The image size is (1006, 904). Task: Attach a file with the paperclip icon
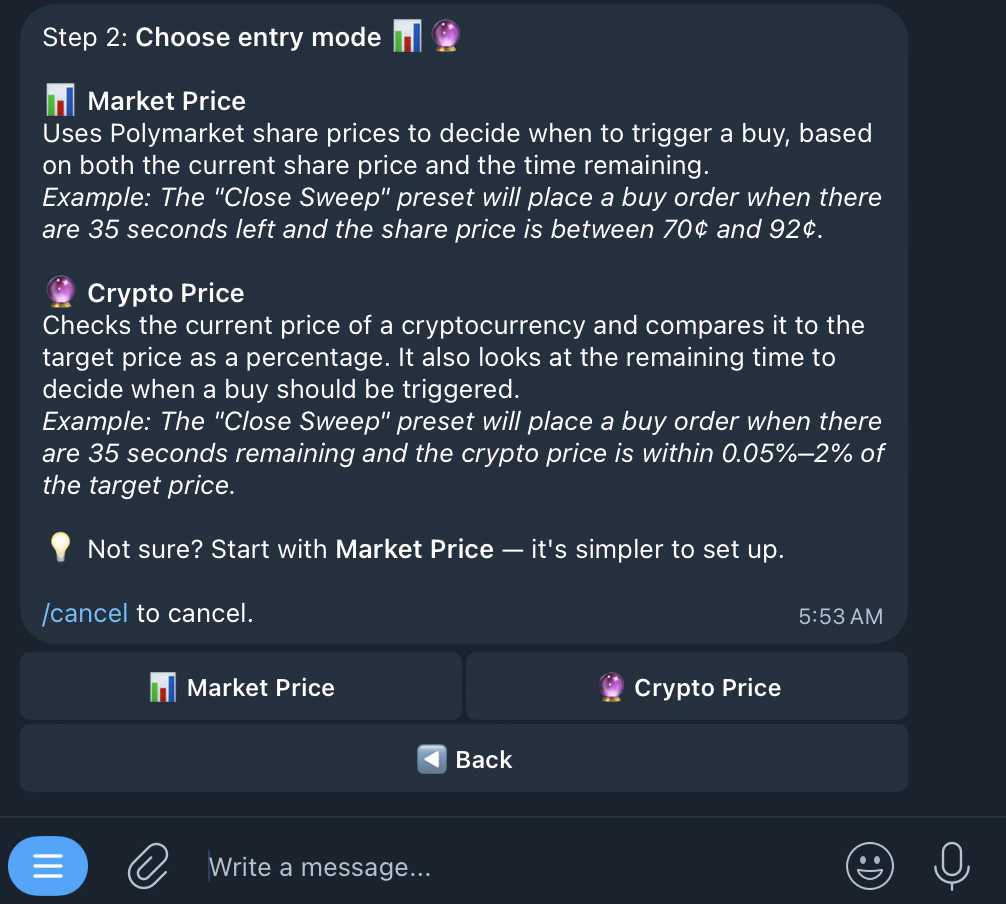148,866
